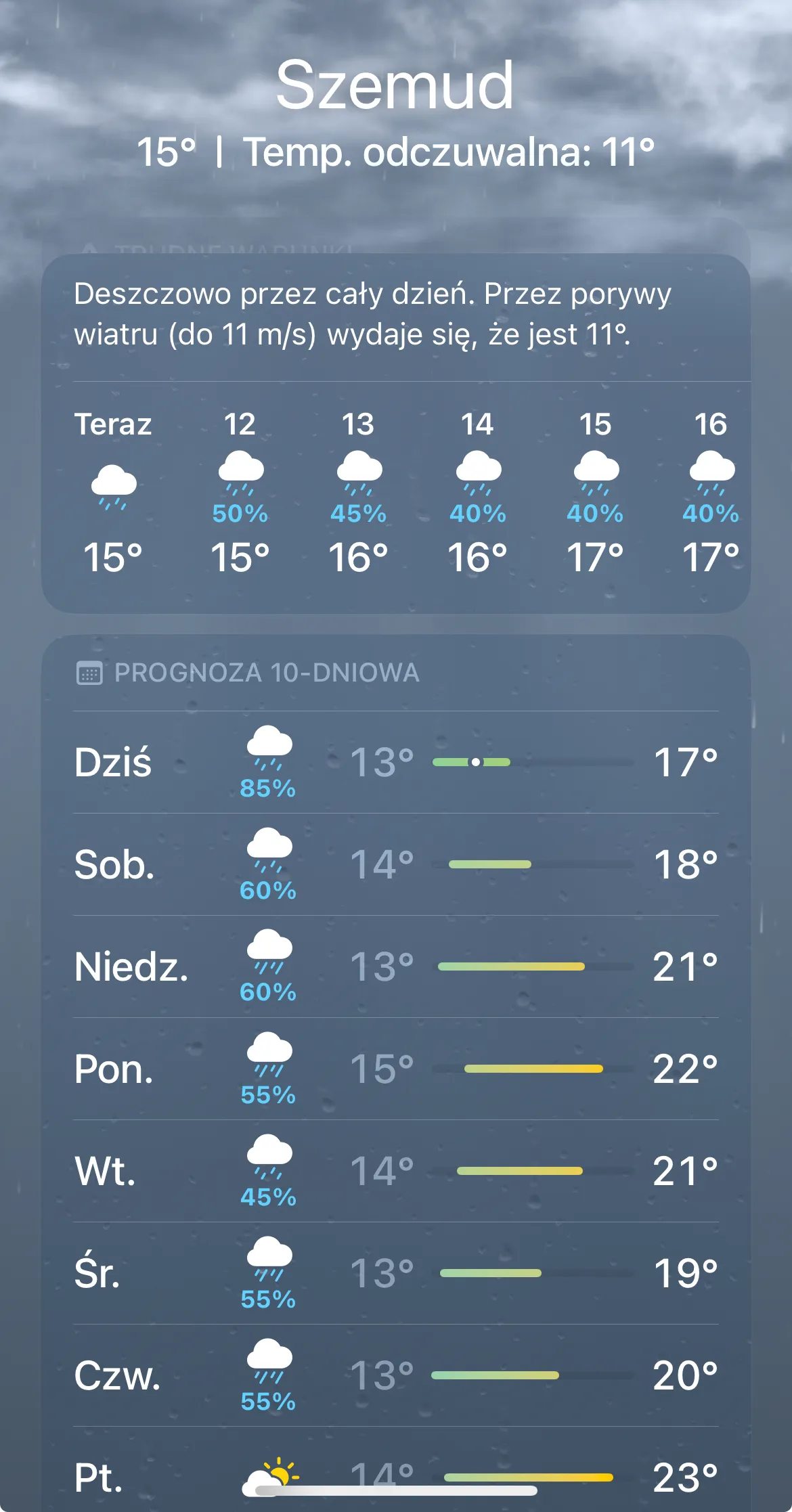The width and height of the screenshot is (792, 1512).
Task: Select Thursday's forecast row Czw.
Action: (396, 1375)
